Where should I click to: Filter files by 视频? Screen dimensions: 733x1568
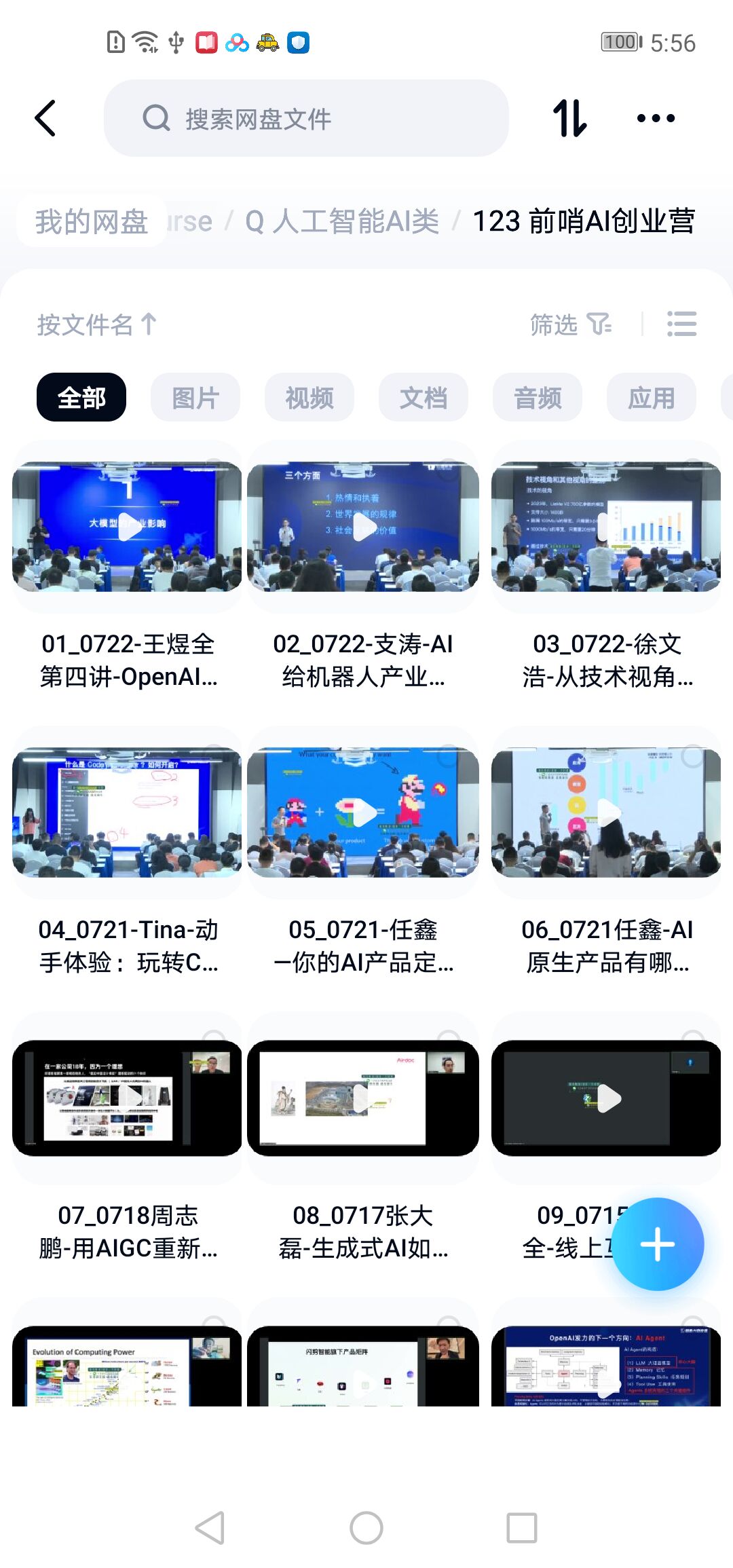point(309,397)
